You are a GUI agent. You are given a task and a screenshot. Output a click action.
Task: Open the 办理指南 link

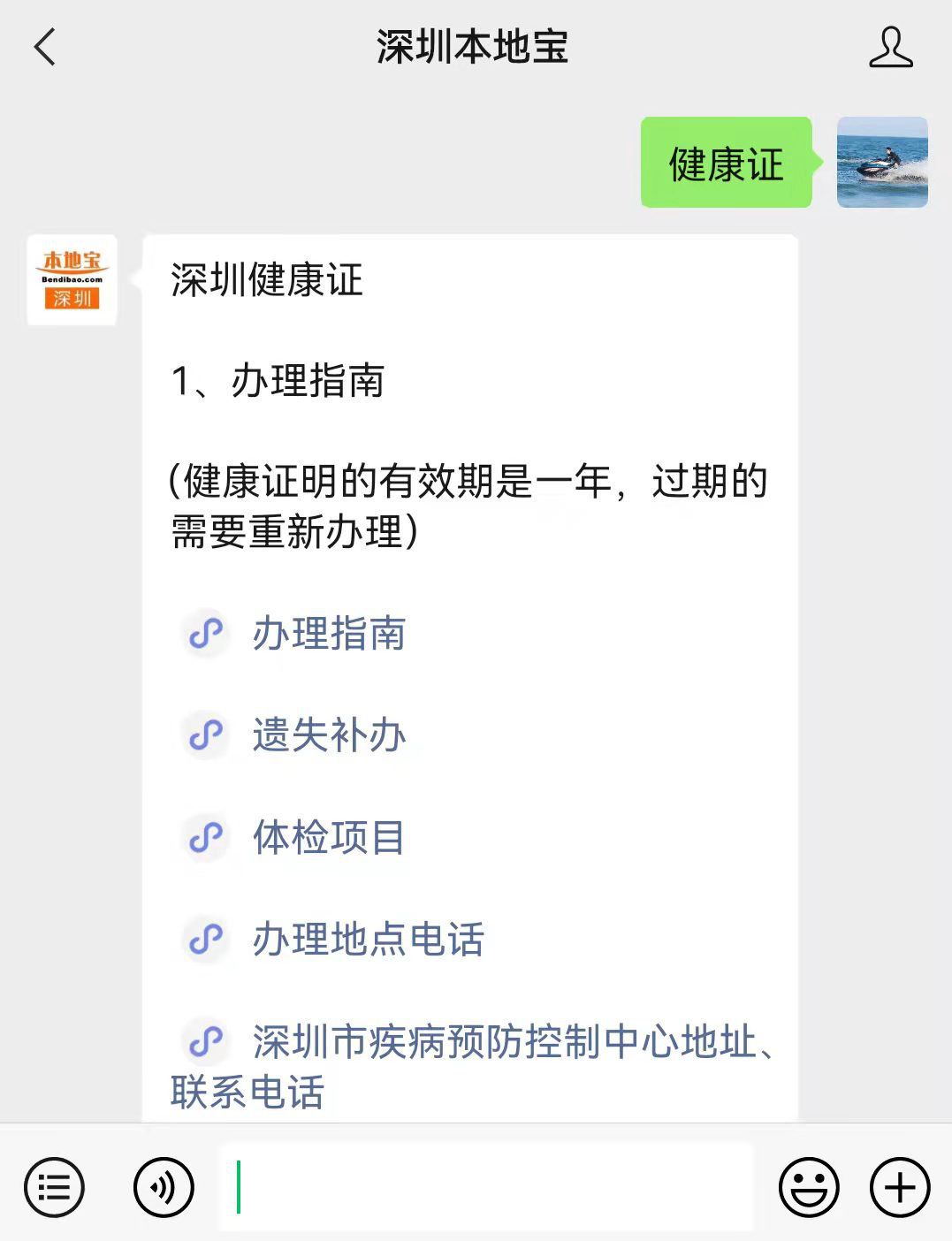(330, 633)
